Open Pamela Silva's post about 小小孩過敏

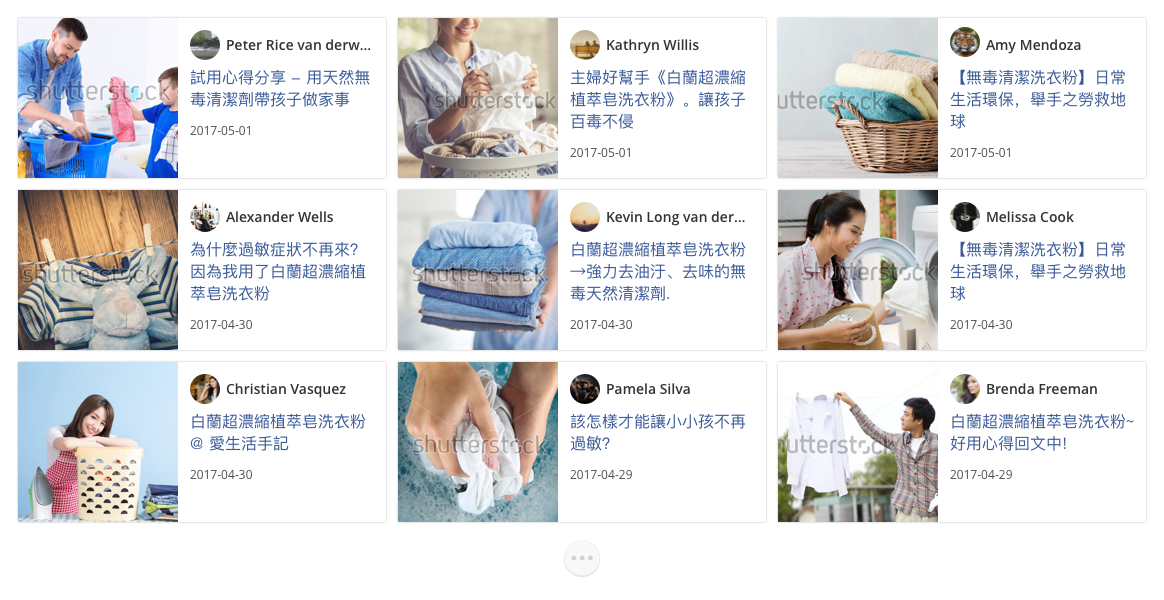pos(658,432)
